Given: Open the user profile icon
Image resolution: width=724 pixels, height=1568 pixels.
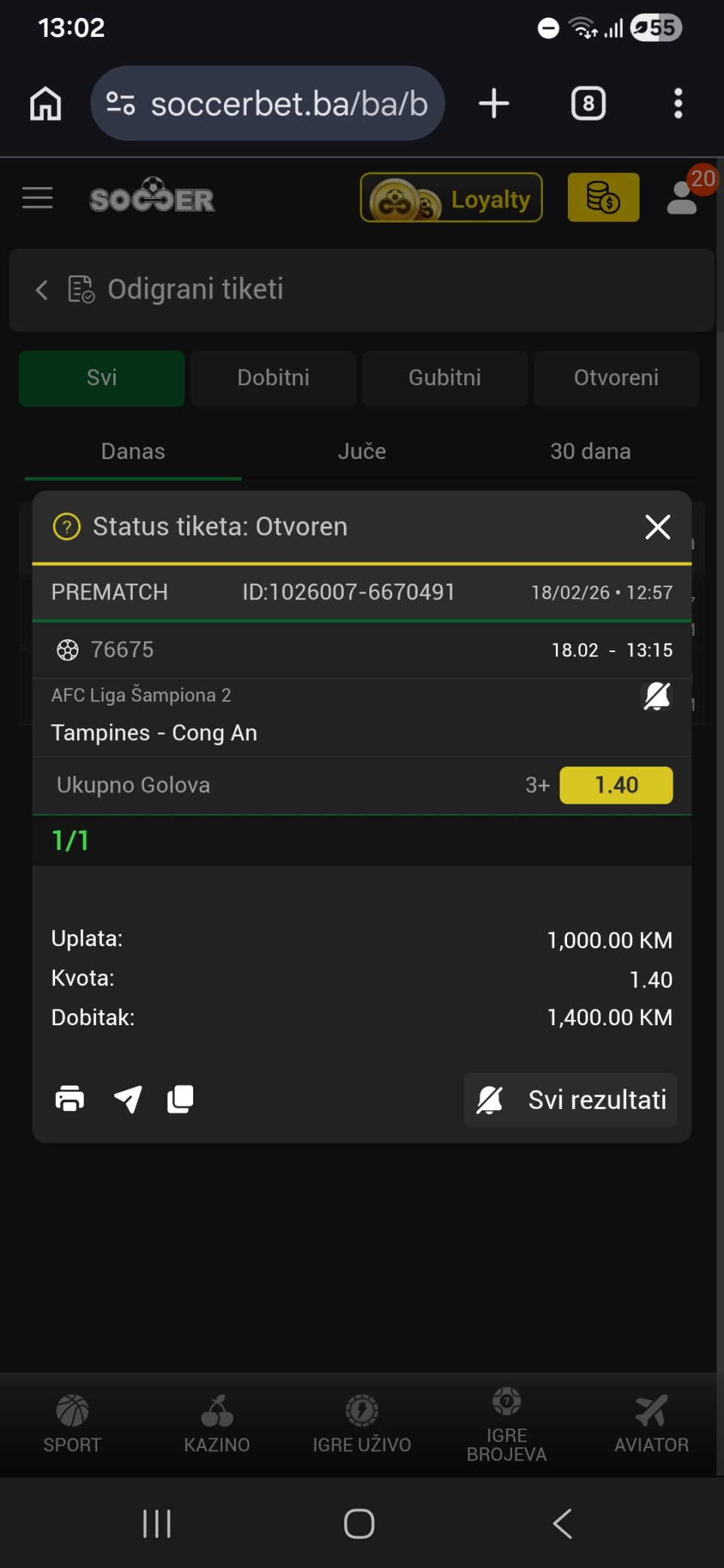Looking at the screenshot, I should click(x=683, y=198).
